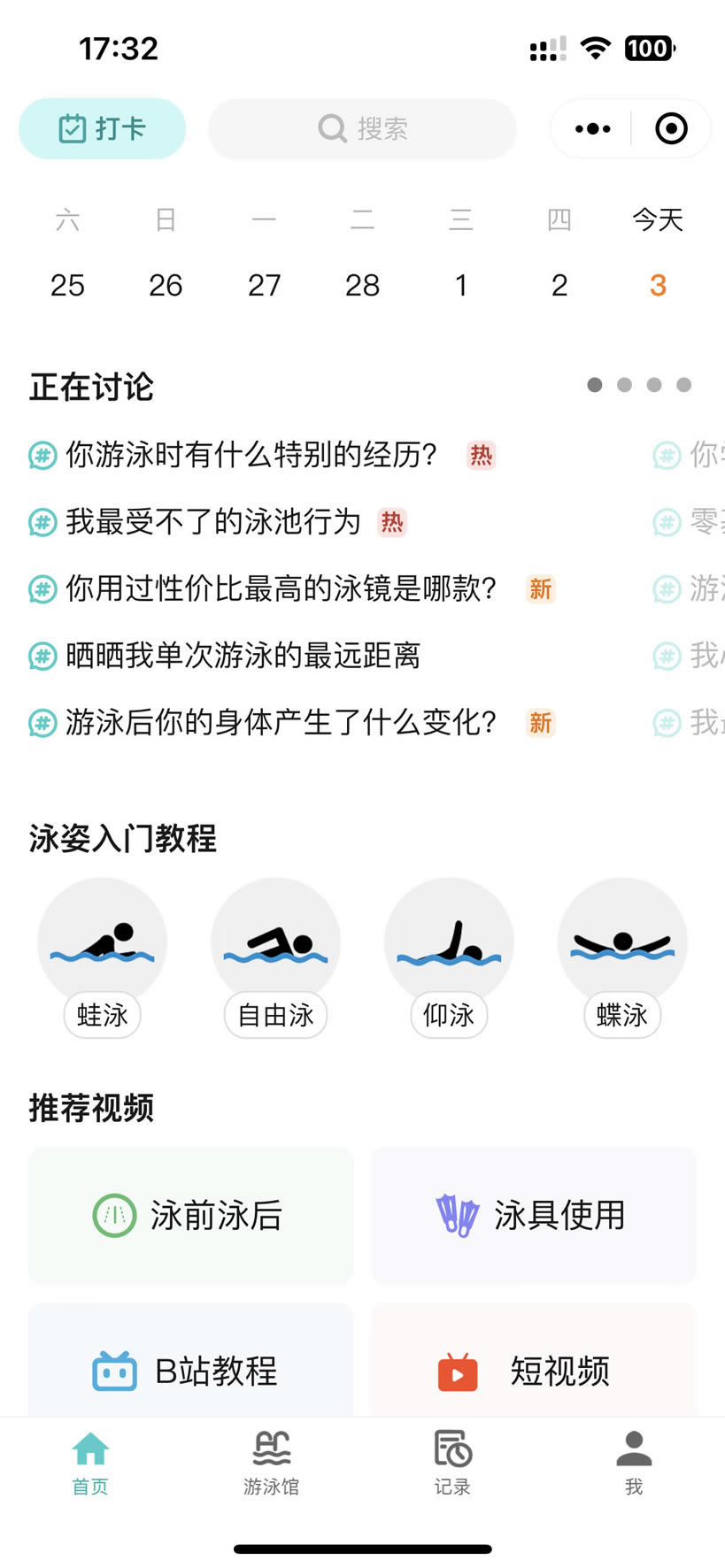Open the 搜索 search box
The width and height of the screenshot is (725, 1568).
[362, 129]
